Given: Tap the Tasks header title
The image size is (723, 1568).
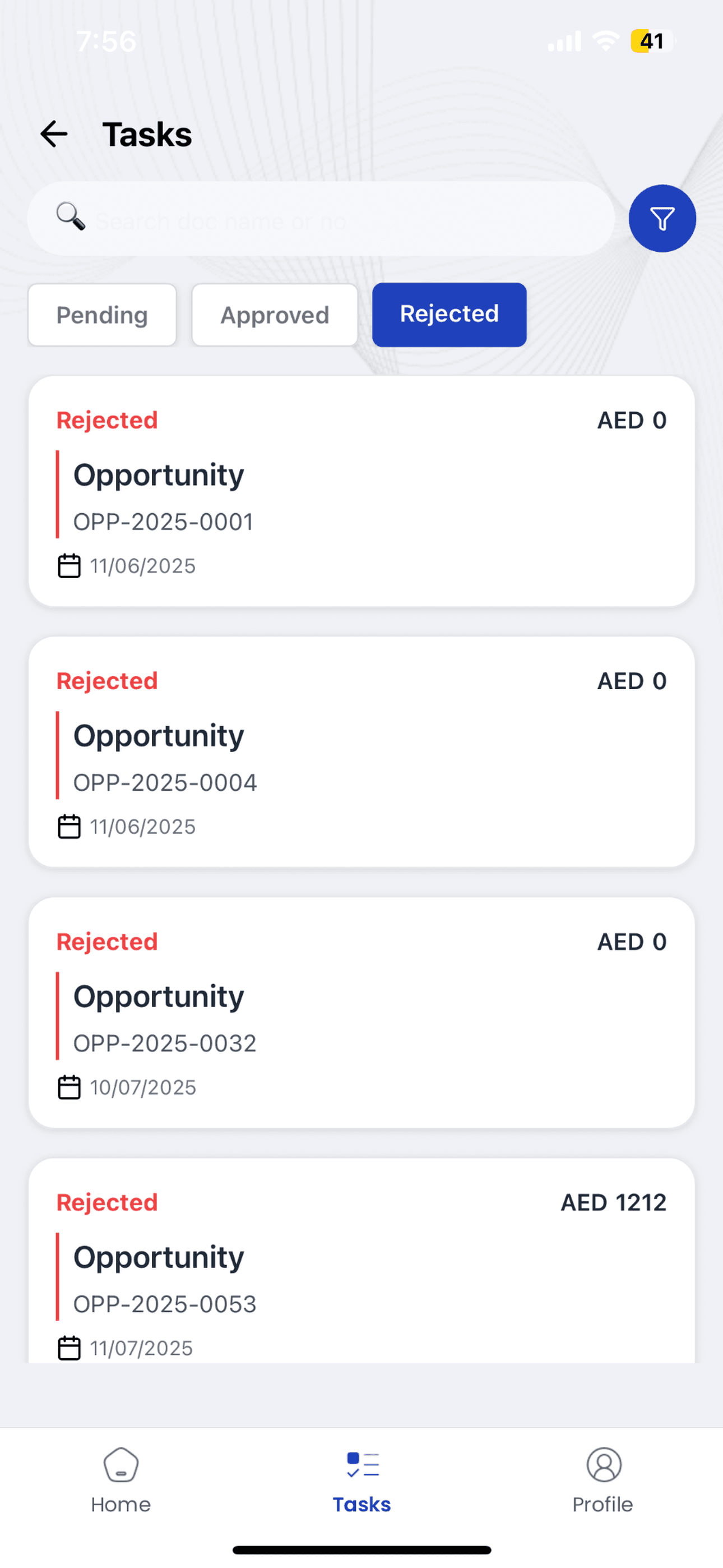Looking at the screenshot, I should pos(147,134).
